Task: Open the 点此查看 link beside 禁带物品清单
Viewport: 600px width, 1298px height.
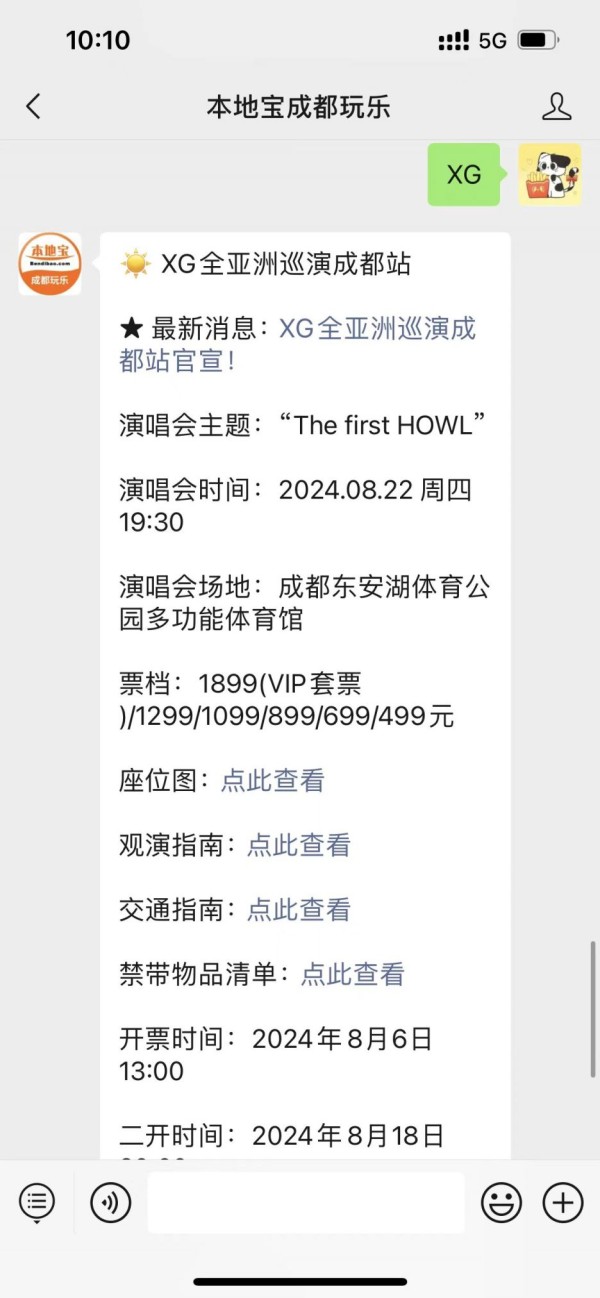Action: [x=353, y=973]
